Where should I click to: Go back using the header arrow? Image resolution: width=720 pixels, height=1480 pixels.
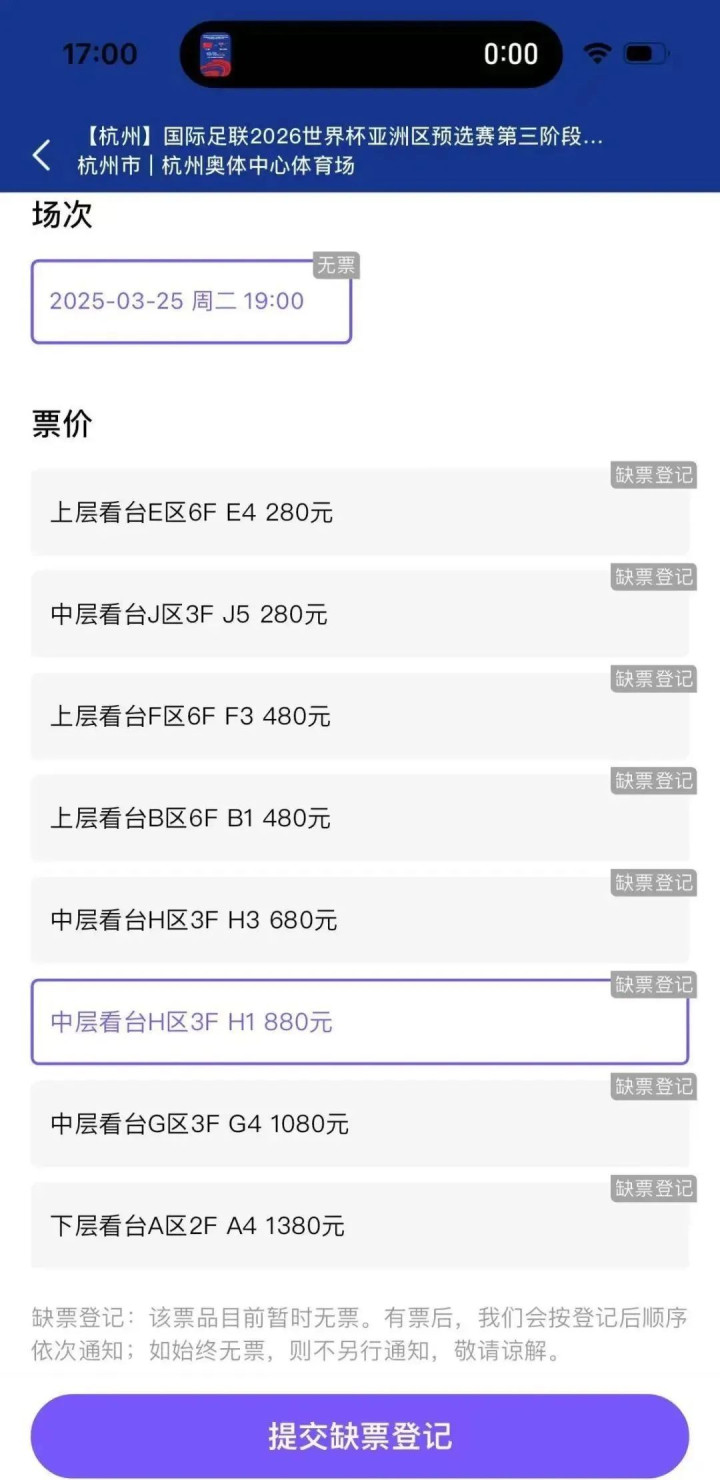[x=41, y=155]
